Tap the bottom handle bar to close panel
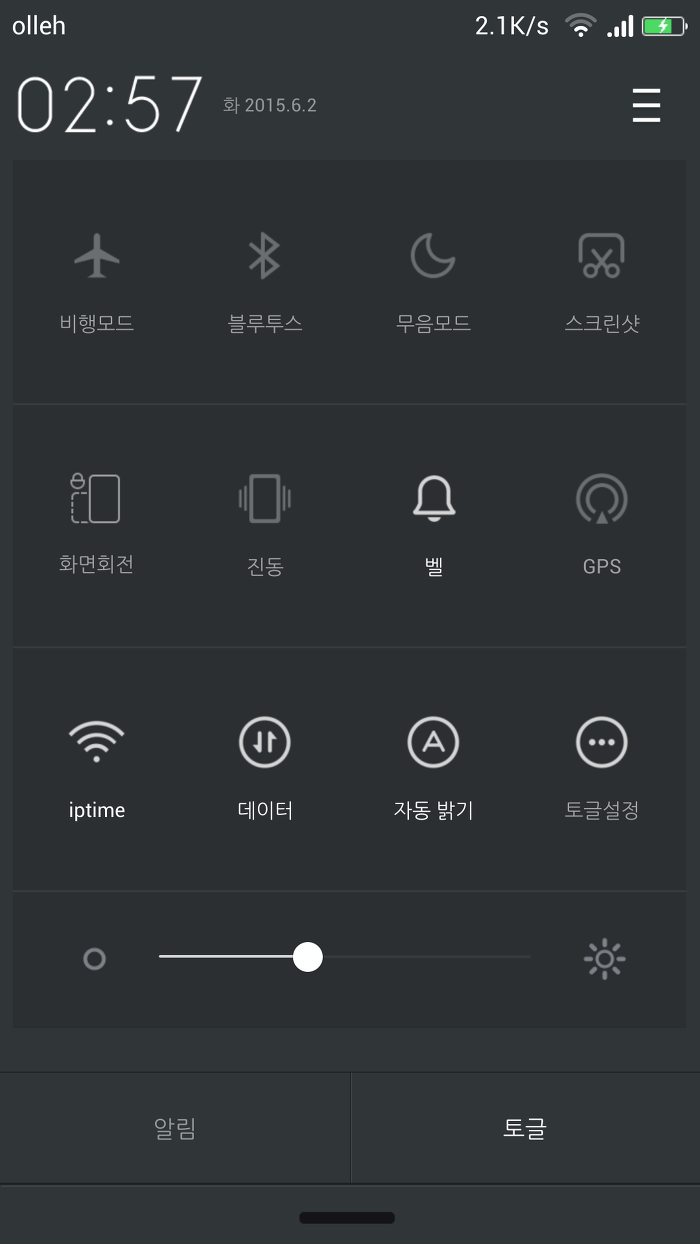Screen dimensions: 700x1244 (347, 1217)
